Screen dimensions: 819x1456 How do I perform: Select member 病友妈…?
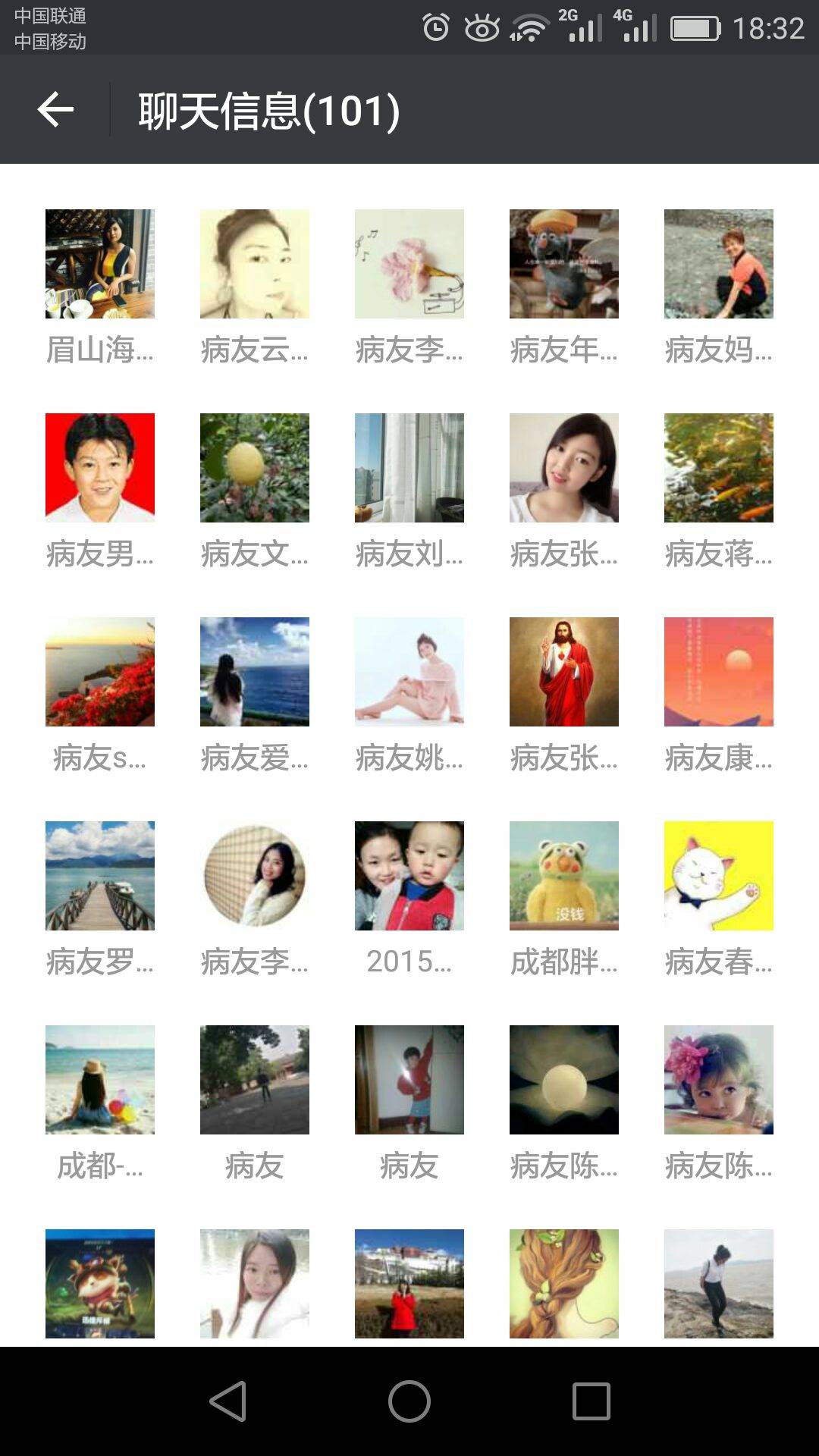tap(719, 264)
